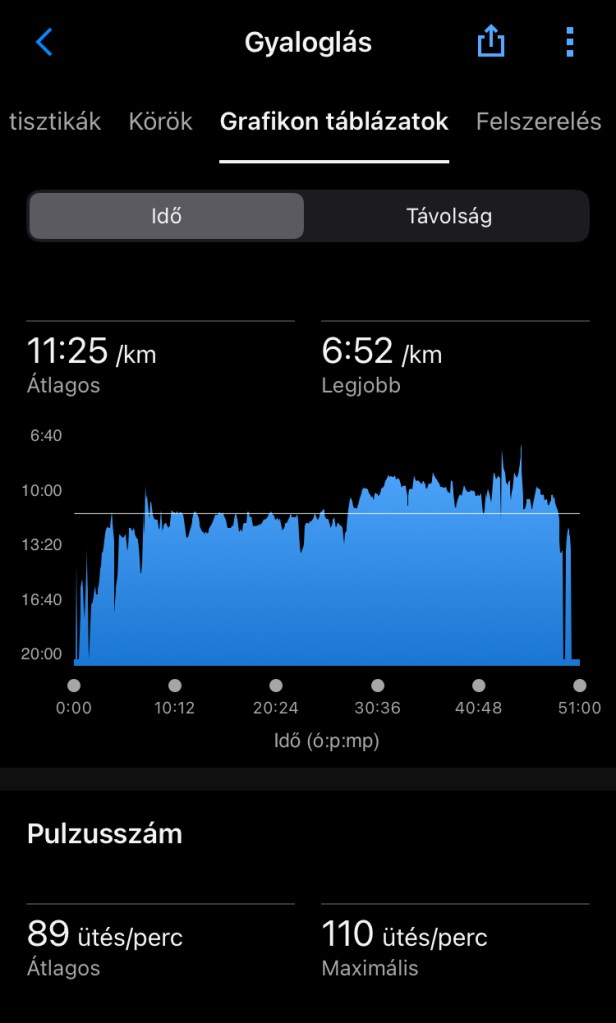616x1023 pixels.
Task: Go back using the top-left arrow
Action: click(x=43, y=42)
